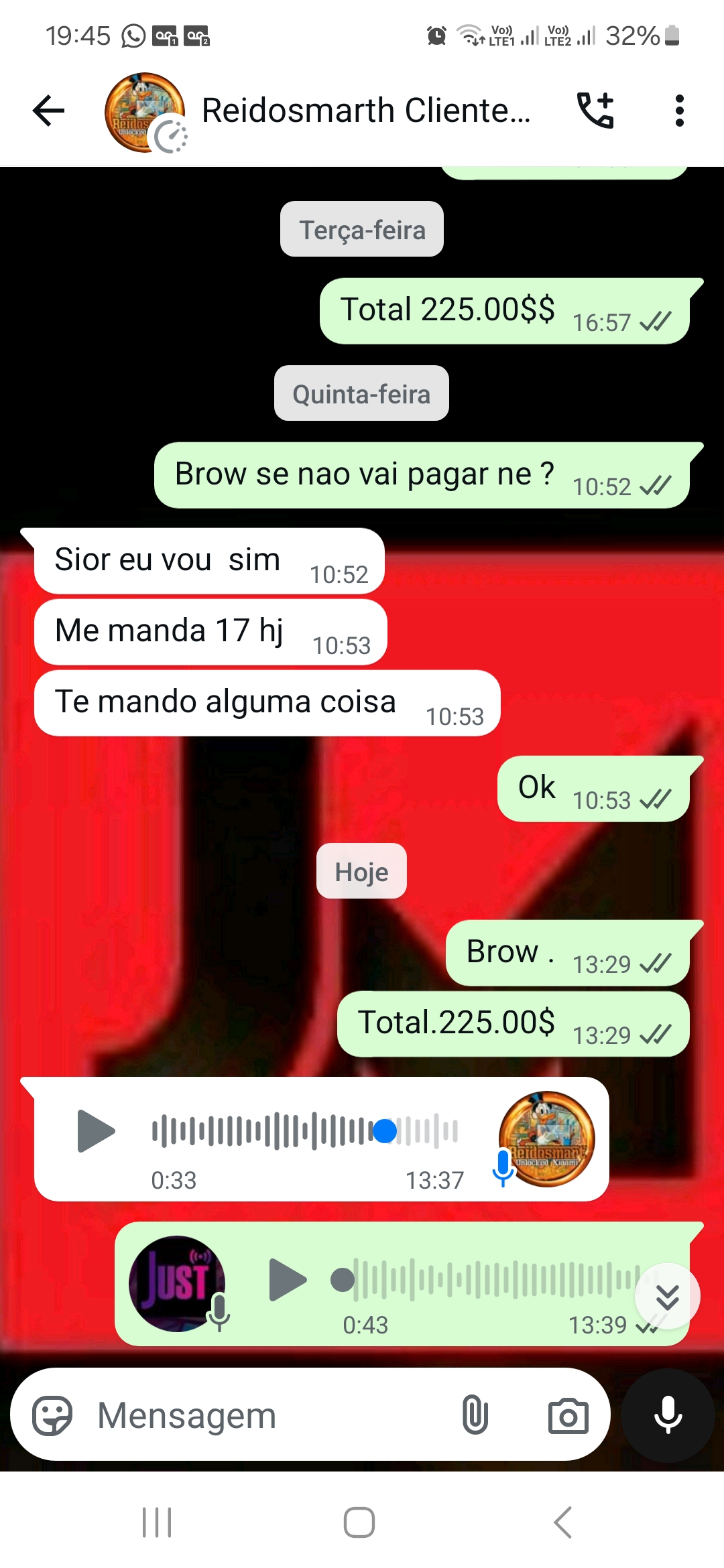Start a call with Reidosmarth Cliente
The height and width of the screenshot is (1568, 724).
click(x=595, y=111)
